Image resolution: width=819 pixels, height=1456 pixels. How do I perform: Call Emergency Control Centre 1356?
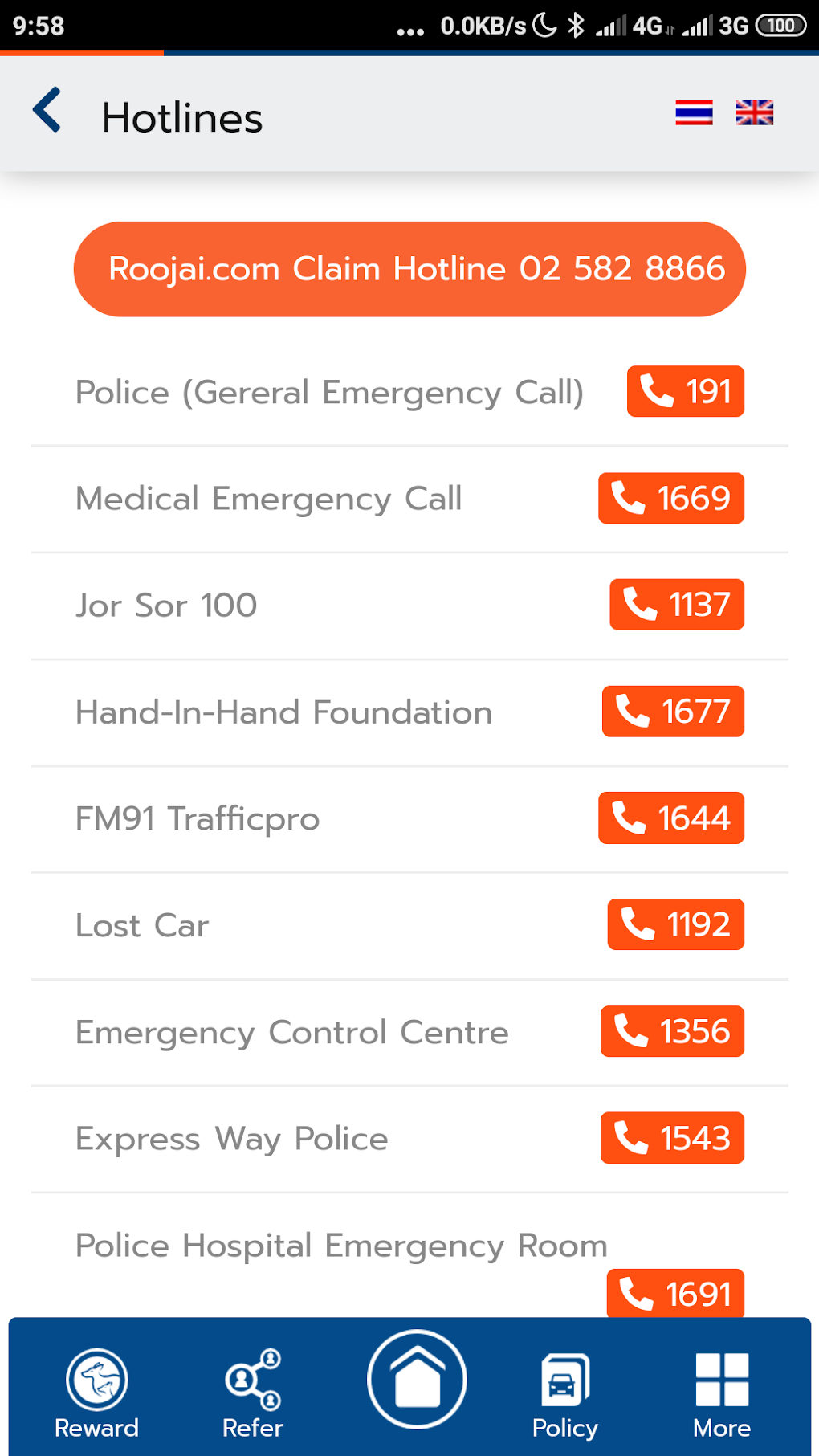[672, 1032]
